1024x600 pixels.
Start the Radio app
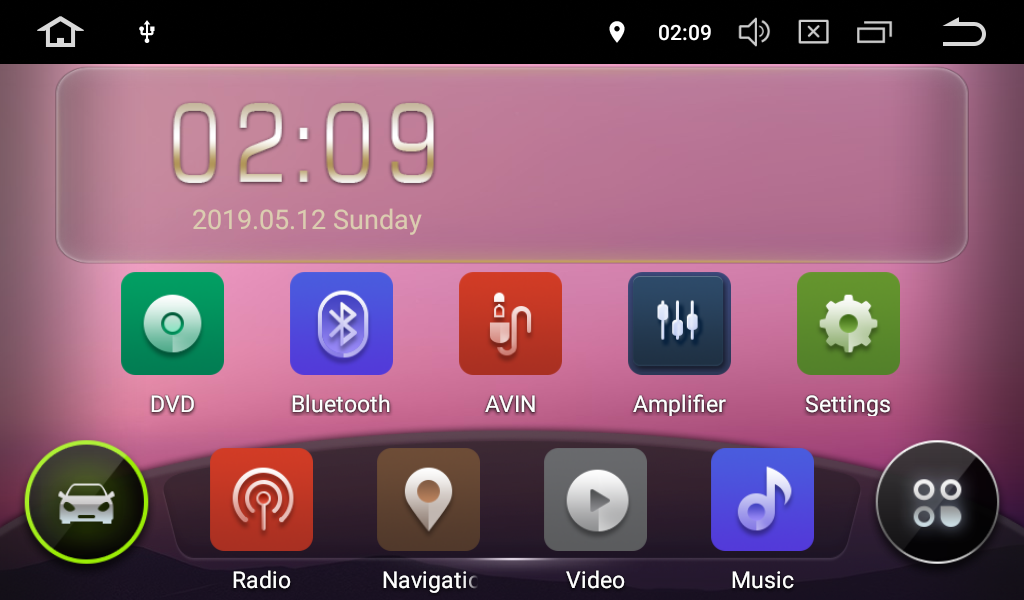click(x=261, y=499)
